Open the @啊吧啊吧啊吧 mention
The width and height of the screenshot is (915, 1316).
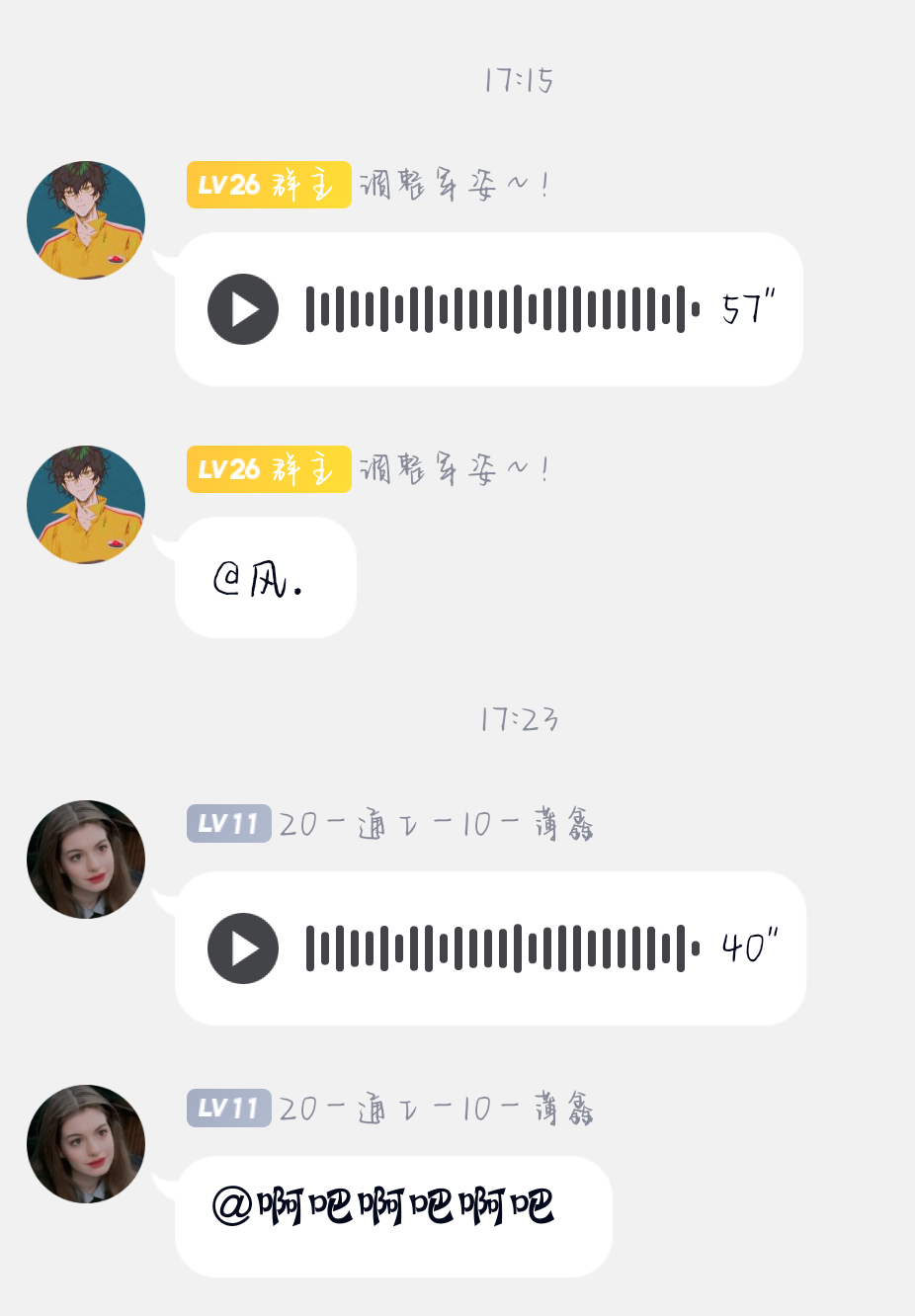[383, 1206]
